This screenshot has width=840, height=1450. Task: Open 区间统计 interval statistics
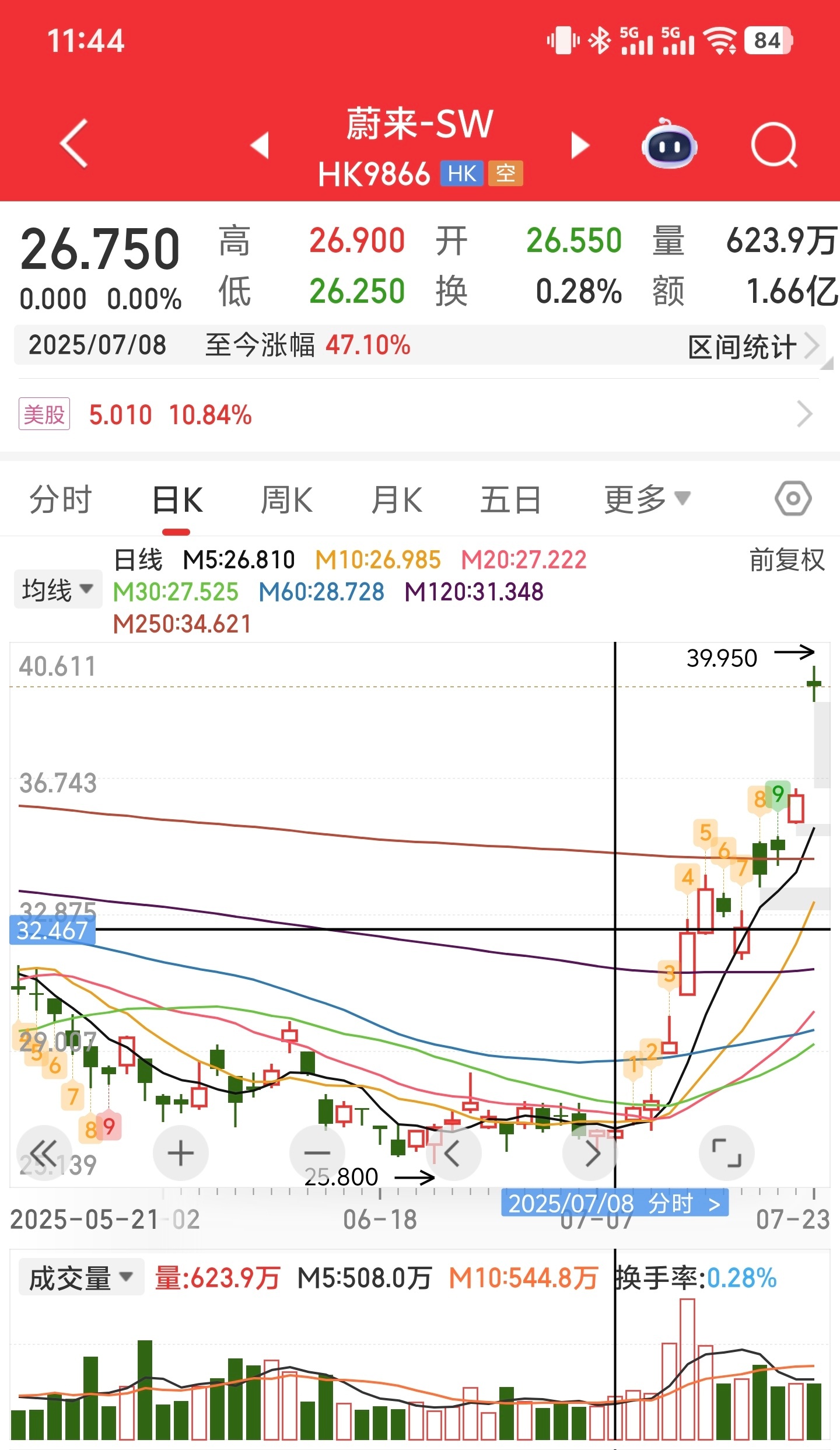point(753,347)
